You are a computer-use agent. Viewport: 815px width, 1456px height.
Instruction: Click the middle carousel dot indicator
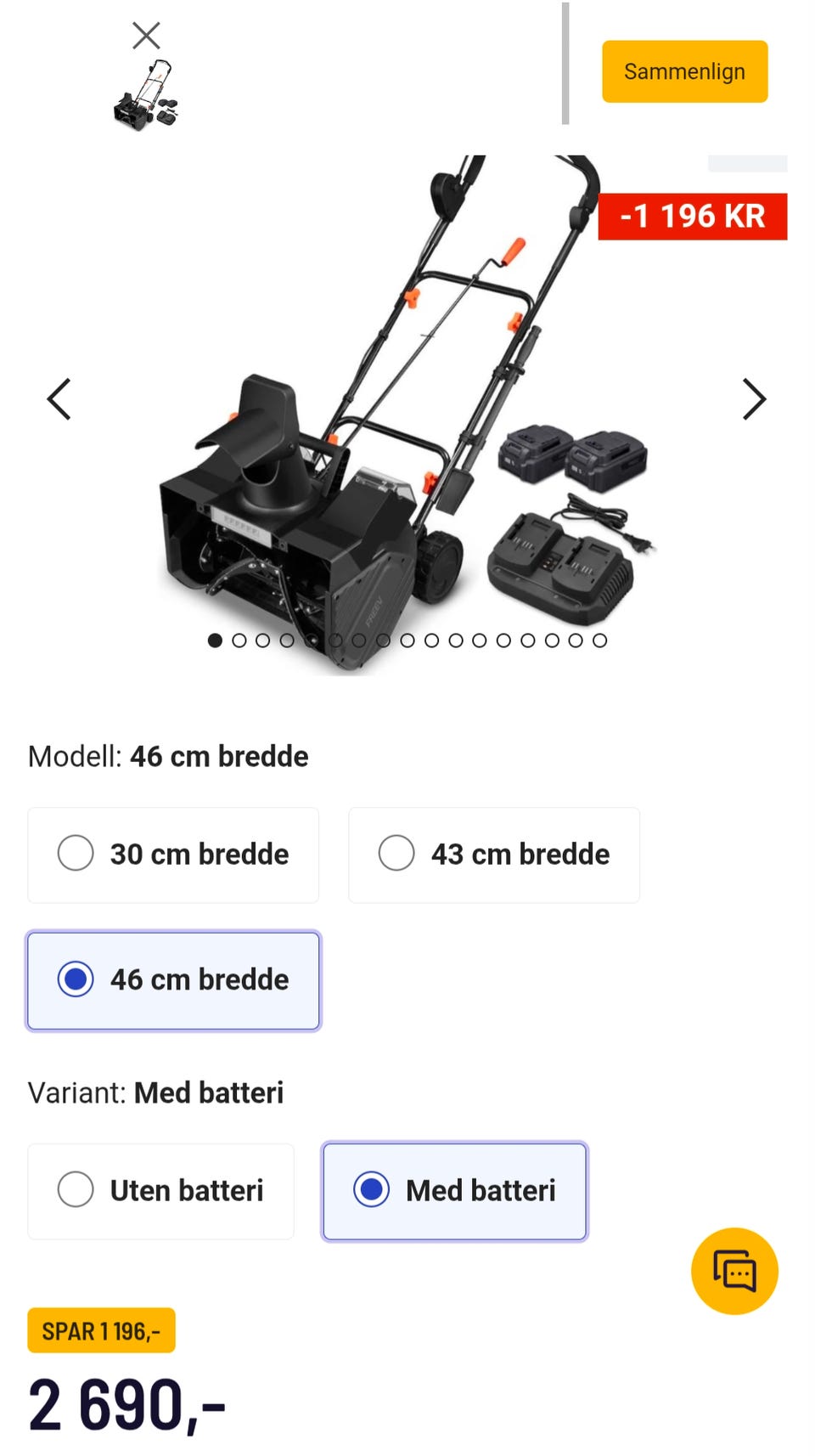click(x=407, y=640)
